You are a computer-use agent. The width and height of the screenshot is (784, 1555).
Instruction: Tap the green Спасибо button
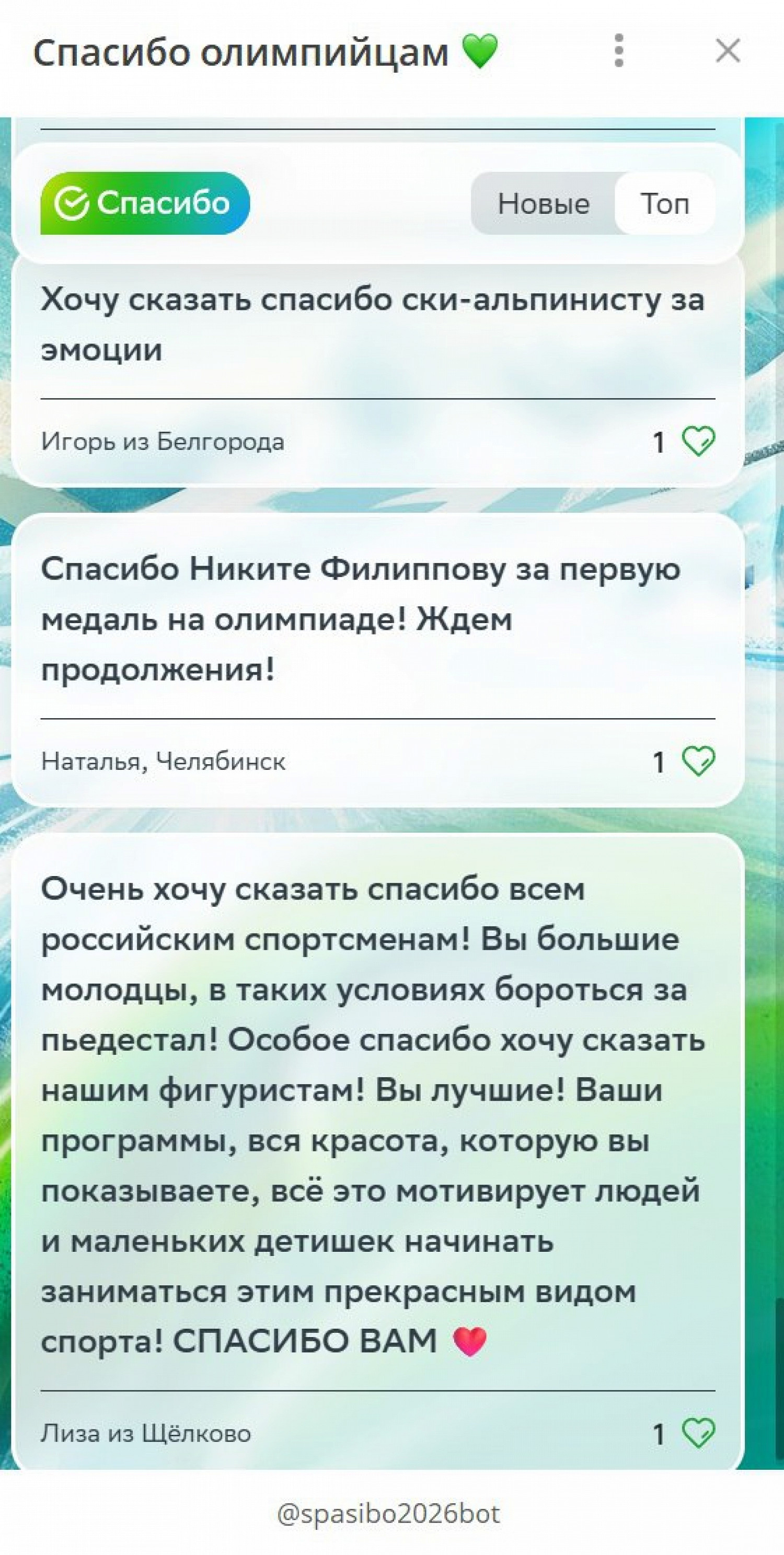145,203
